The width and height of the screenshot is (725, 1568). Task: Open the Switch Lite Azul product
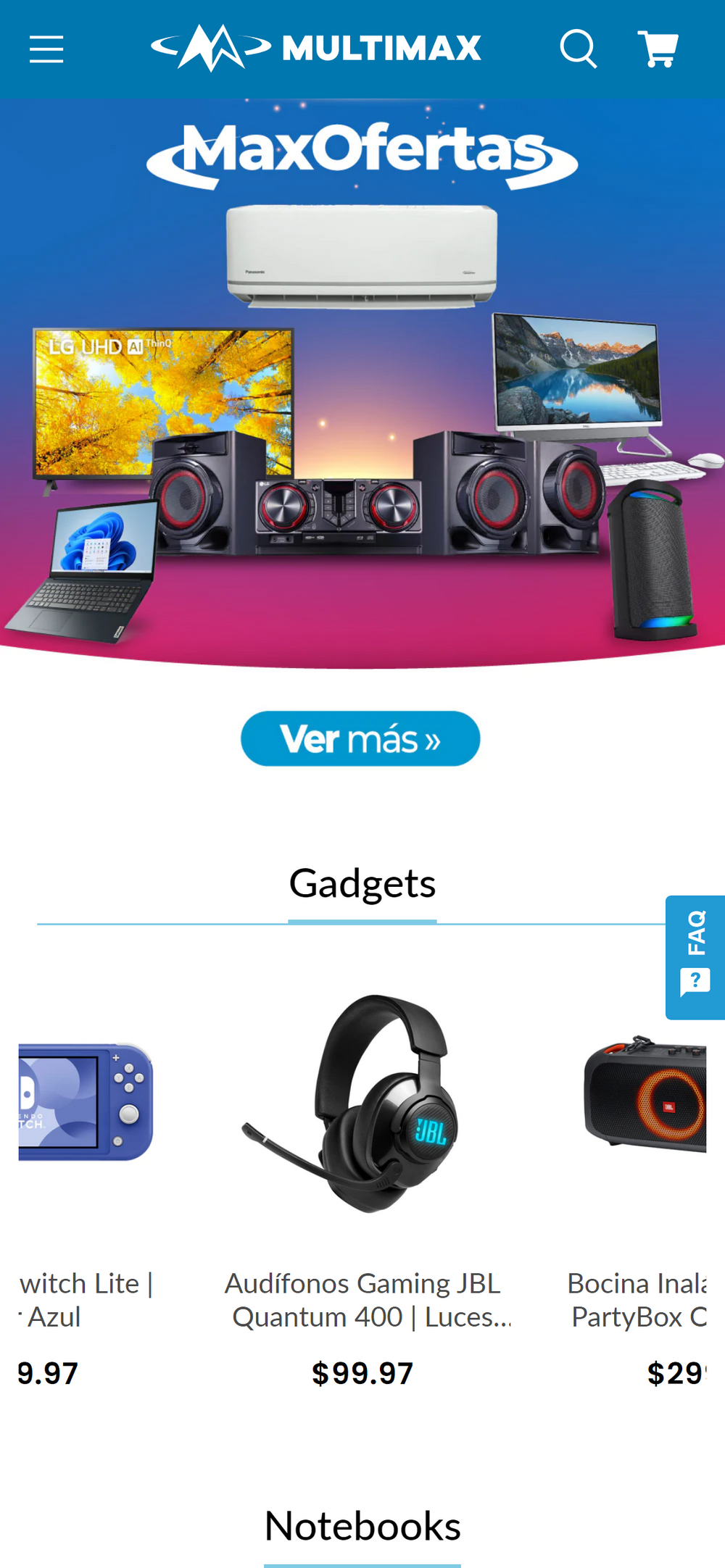(x=86, y=1101)
